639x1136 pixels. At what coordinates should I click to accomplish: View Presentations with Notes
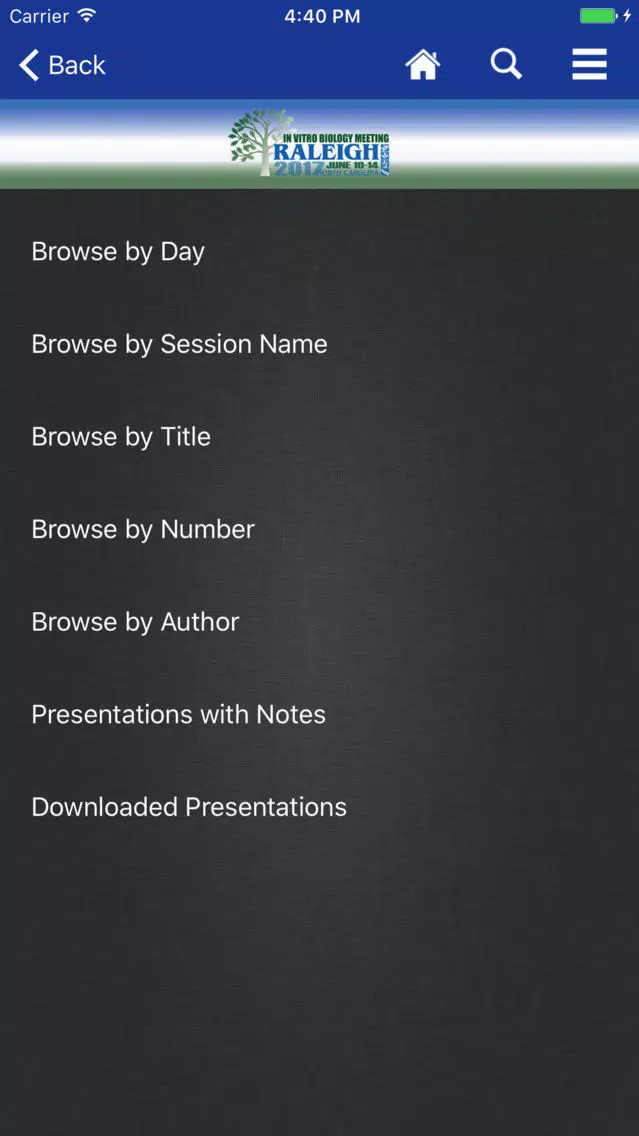179,714
